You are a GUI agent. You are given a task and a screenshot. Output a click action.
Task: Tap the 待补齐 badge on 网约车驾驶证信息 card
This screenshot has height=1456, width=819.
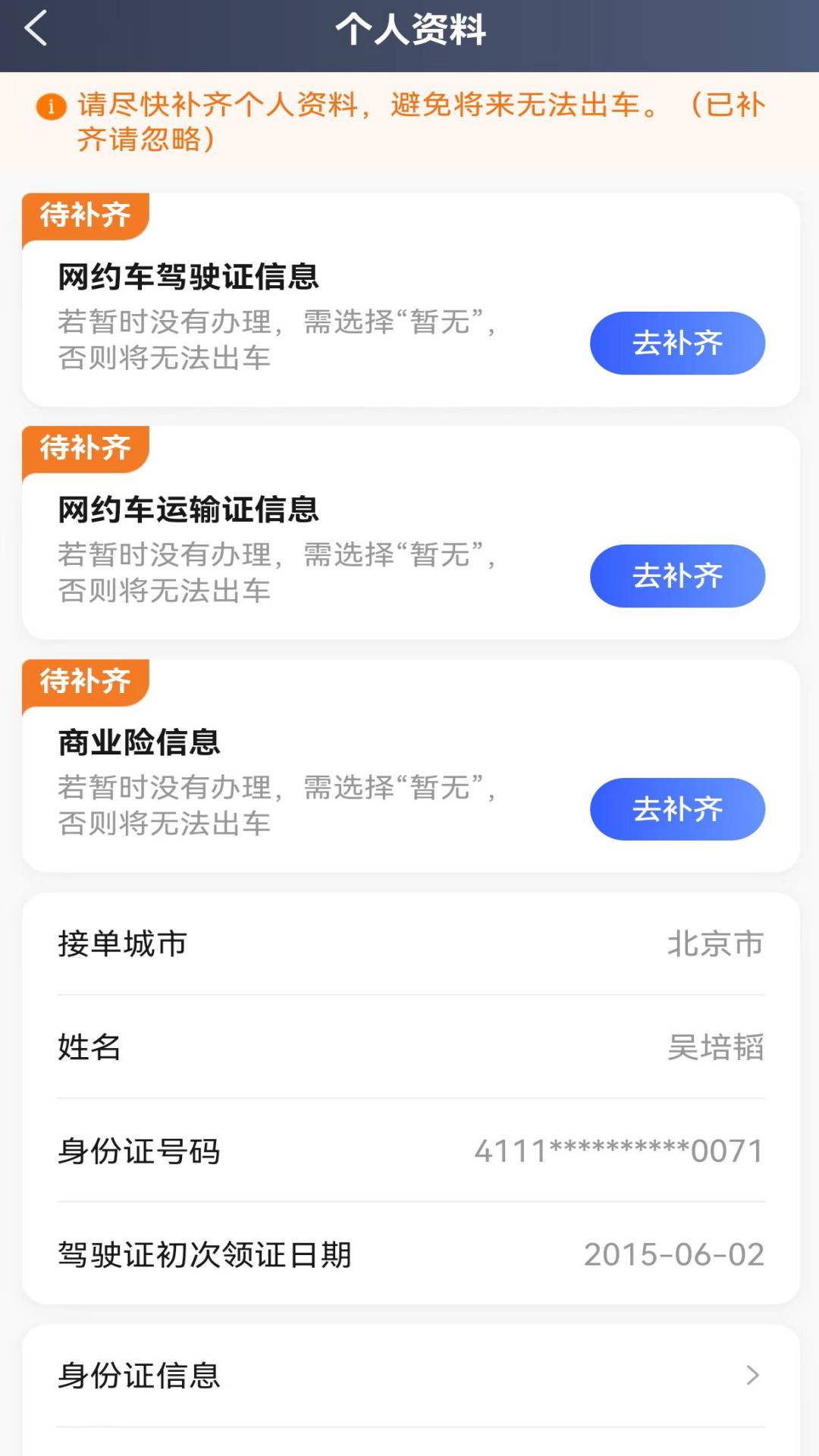(x=84, y=215)
